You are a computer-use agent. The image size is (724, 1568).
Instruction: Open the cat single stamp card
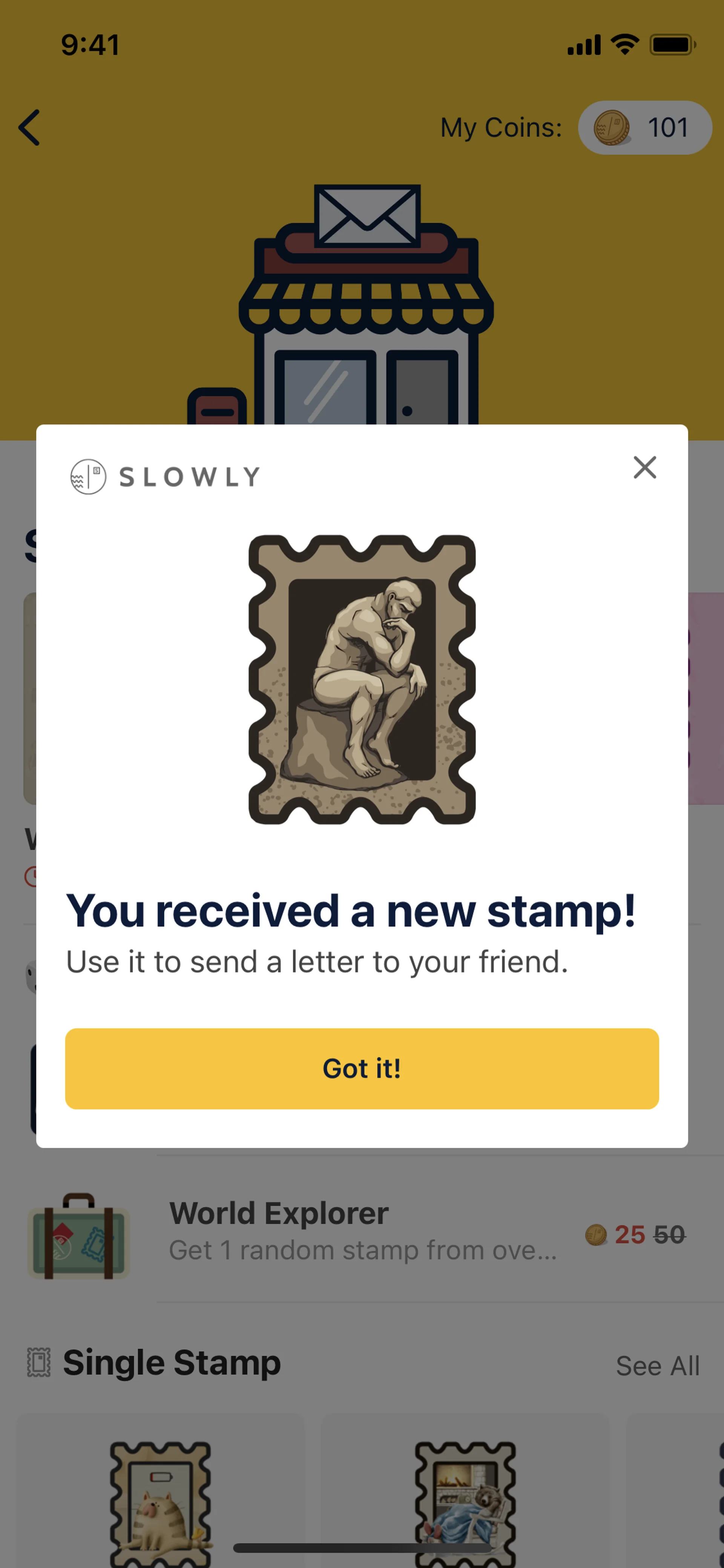160,1497
